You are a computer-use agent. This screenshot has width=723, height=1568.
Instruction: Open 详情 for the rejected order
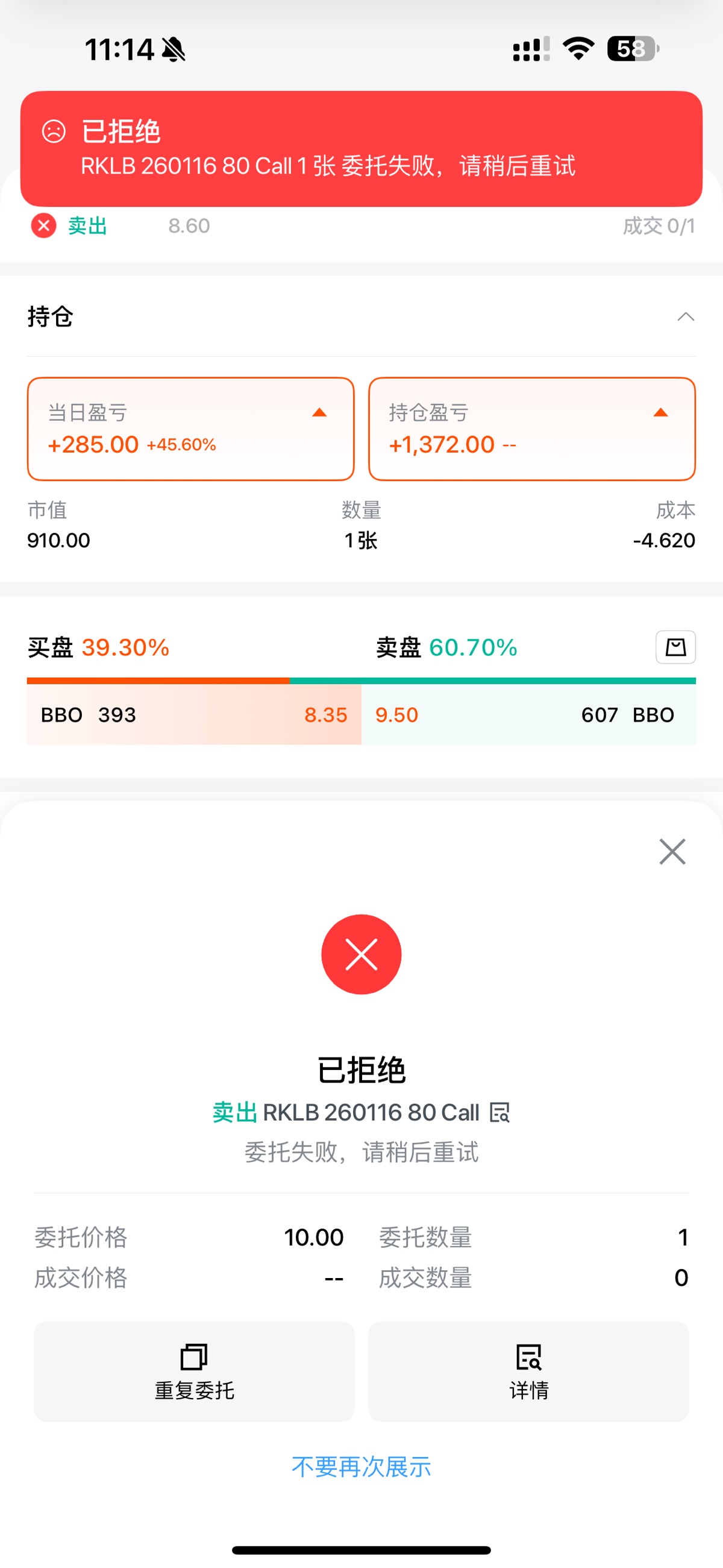(528, 1371)
